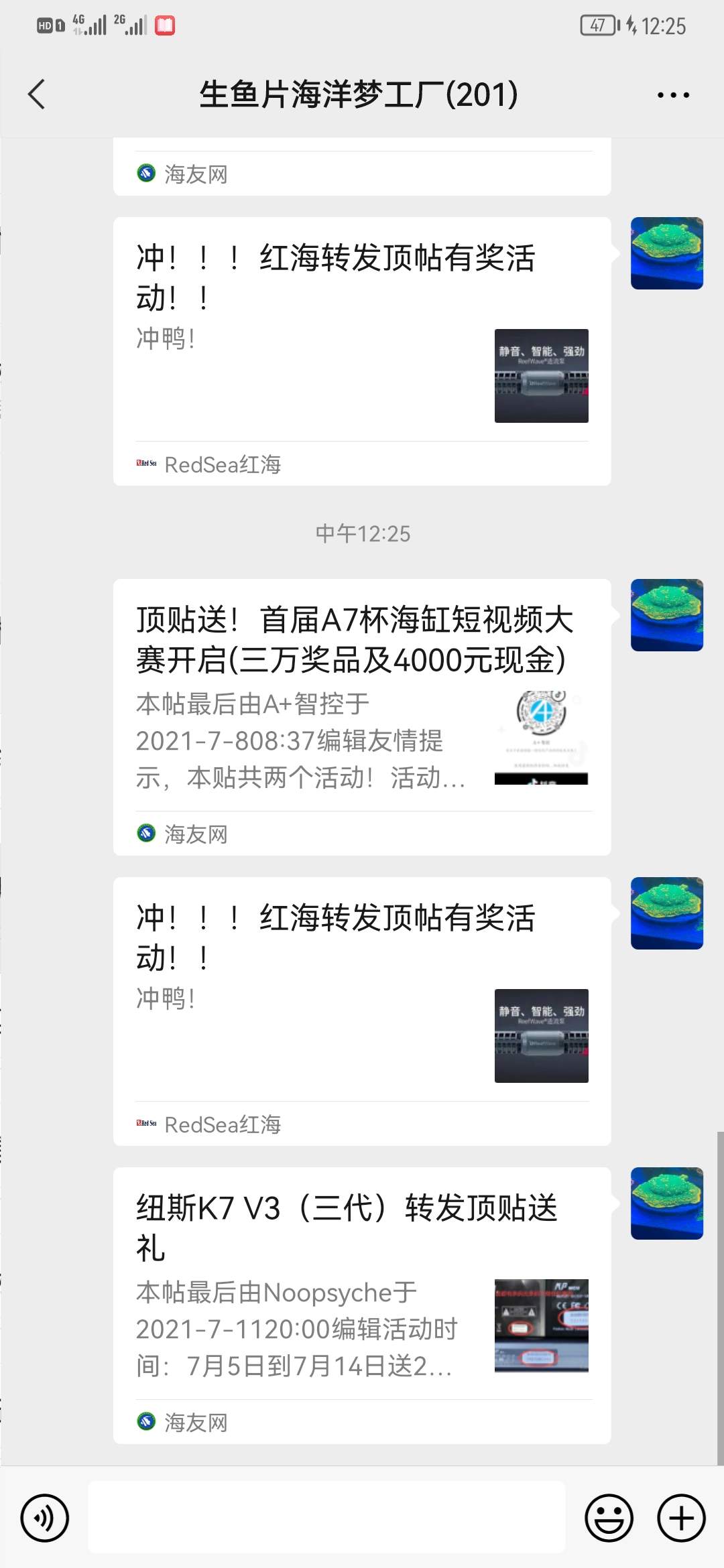Open the emoji sticker panel

[x=609, y=1518]
